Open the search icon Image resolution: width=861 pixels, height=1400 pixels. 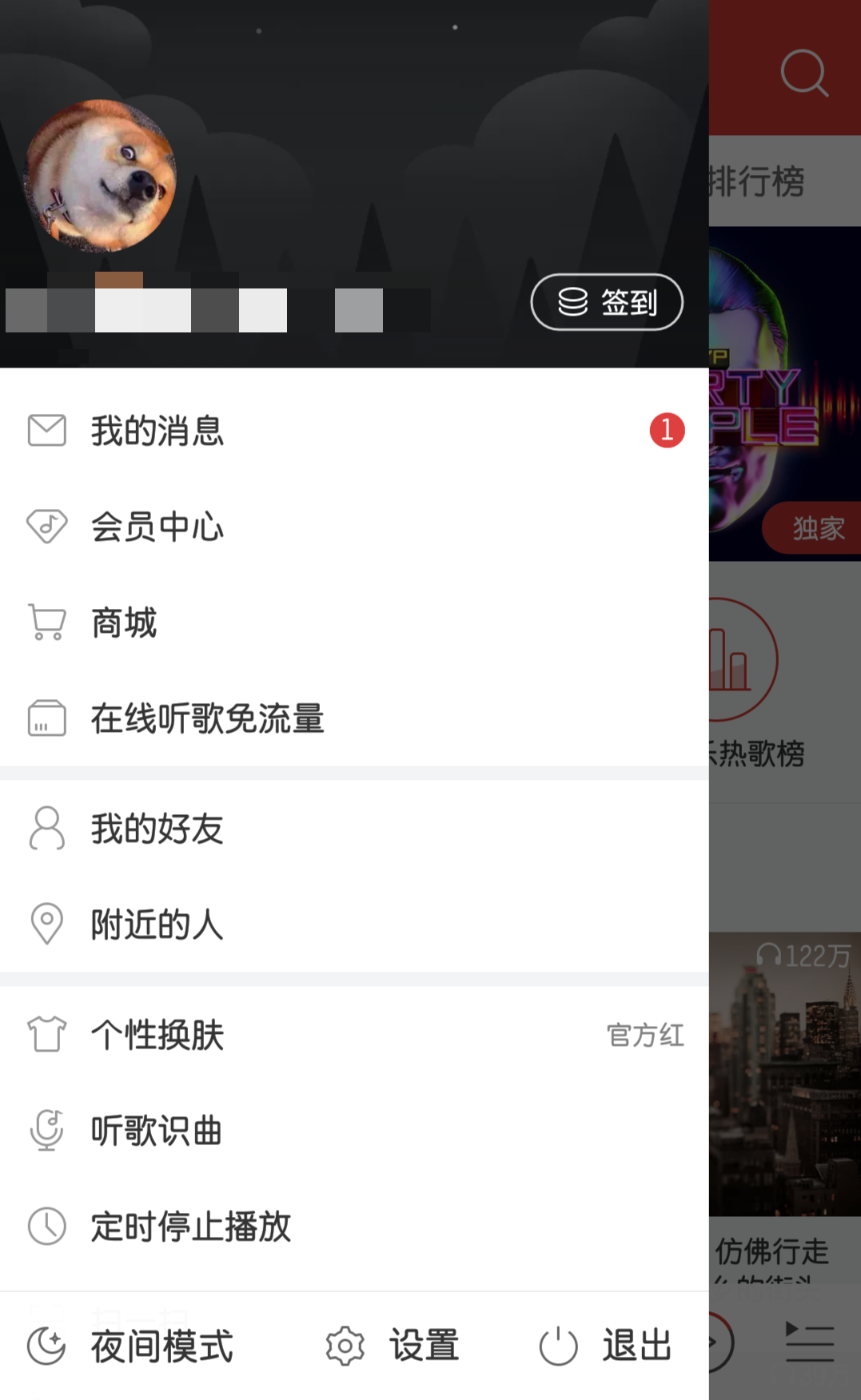point(803,74)
